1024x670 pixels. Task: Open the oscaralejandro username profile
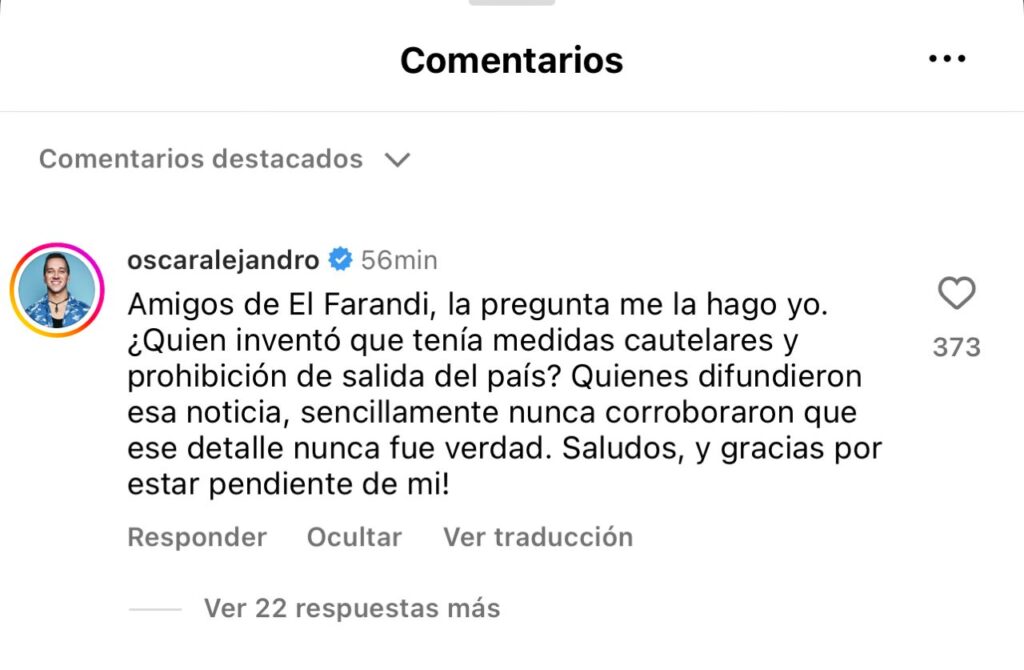point(223,261)
